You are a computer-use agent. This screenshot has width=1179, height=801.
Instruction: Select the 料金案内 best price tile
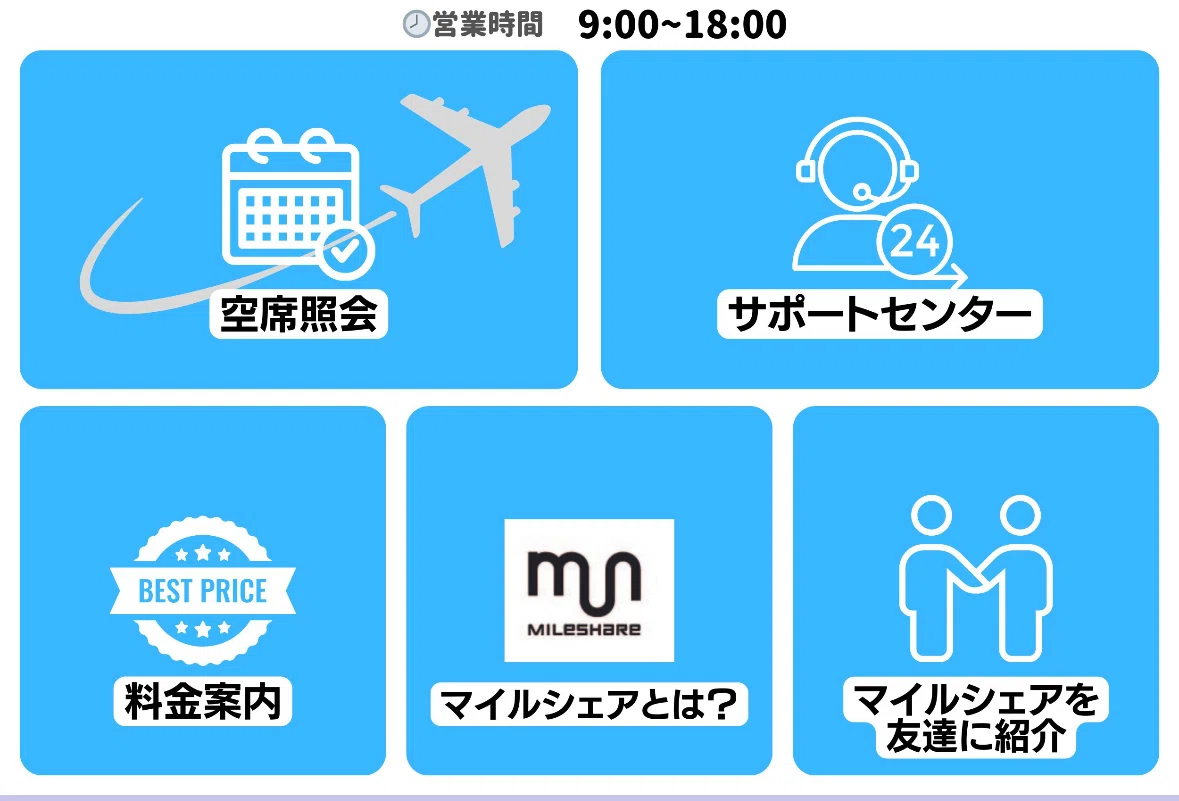pos(203,590)
